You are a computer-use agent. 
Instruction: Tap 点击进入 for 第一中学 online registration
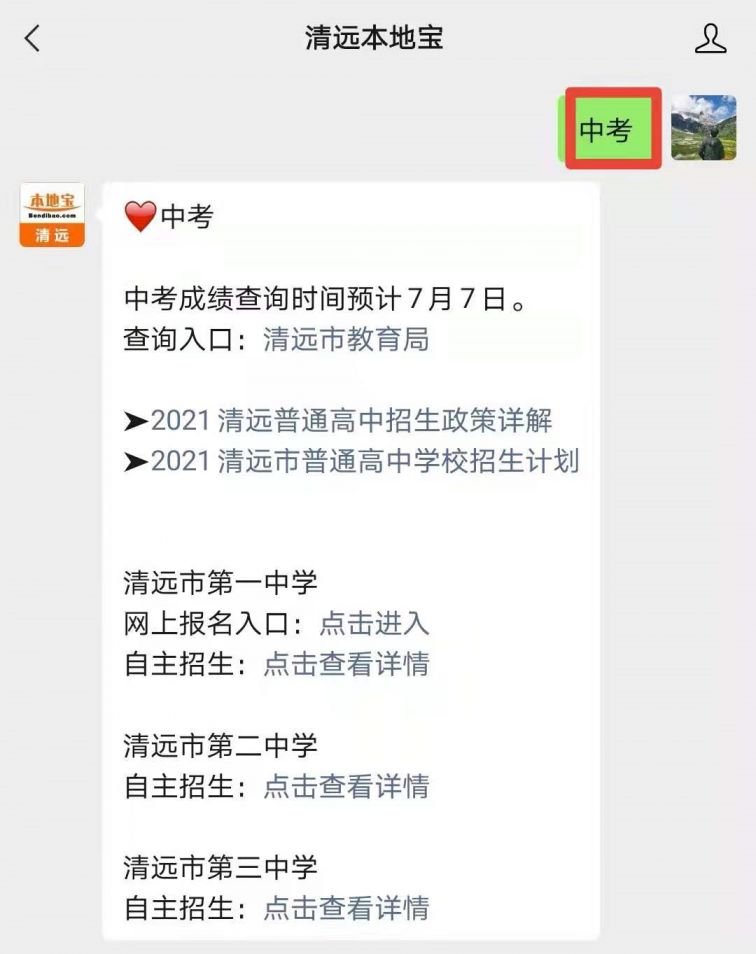(374, 624)
